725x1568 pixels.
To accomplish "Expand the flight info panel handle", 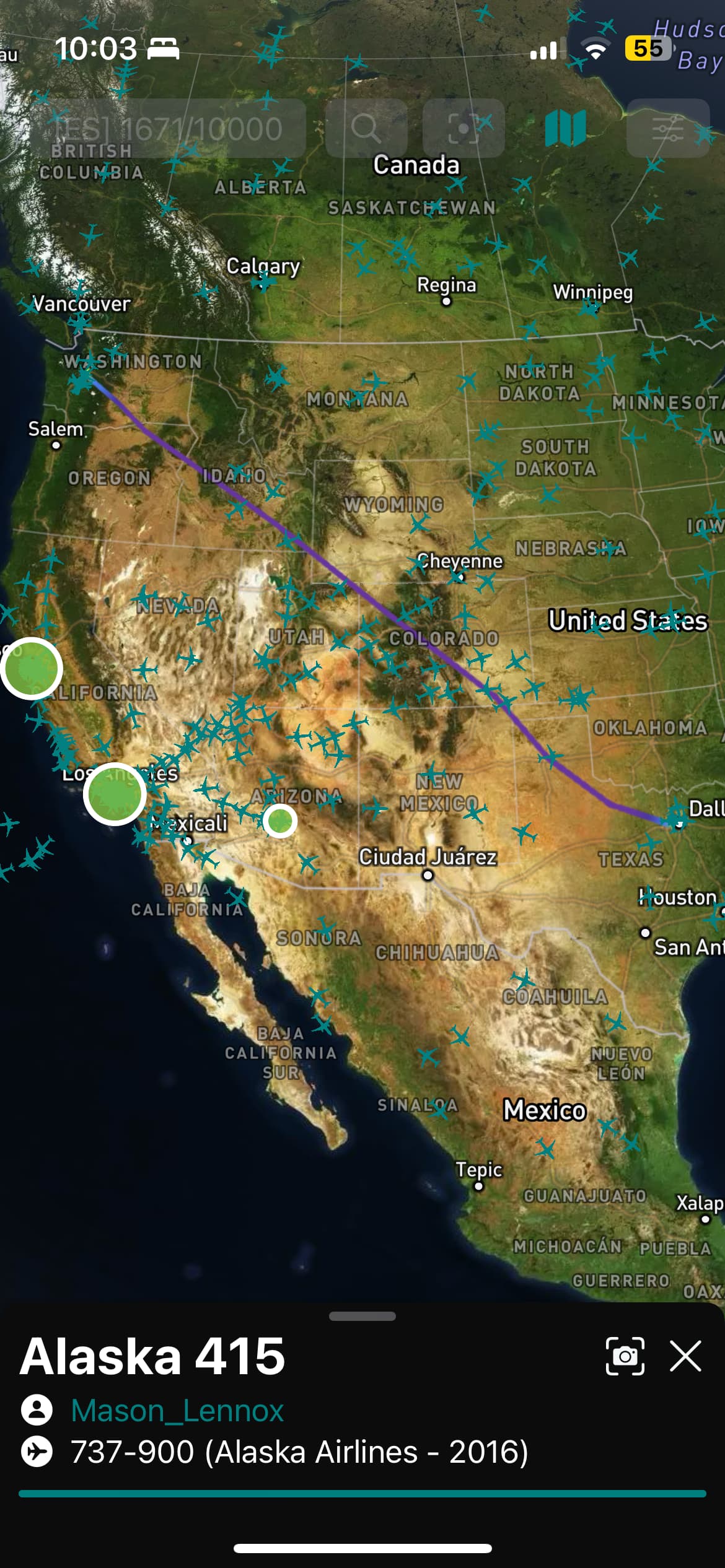I will [x=362, y=1316].
